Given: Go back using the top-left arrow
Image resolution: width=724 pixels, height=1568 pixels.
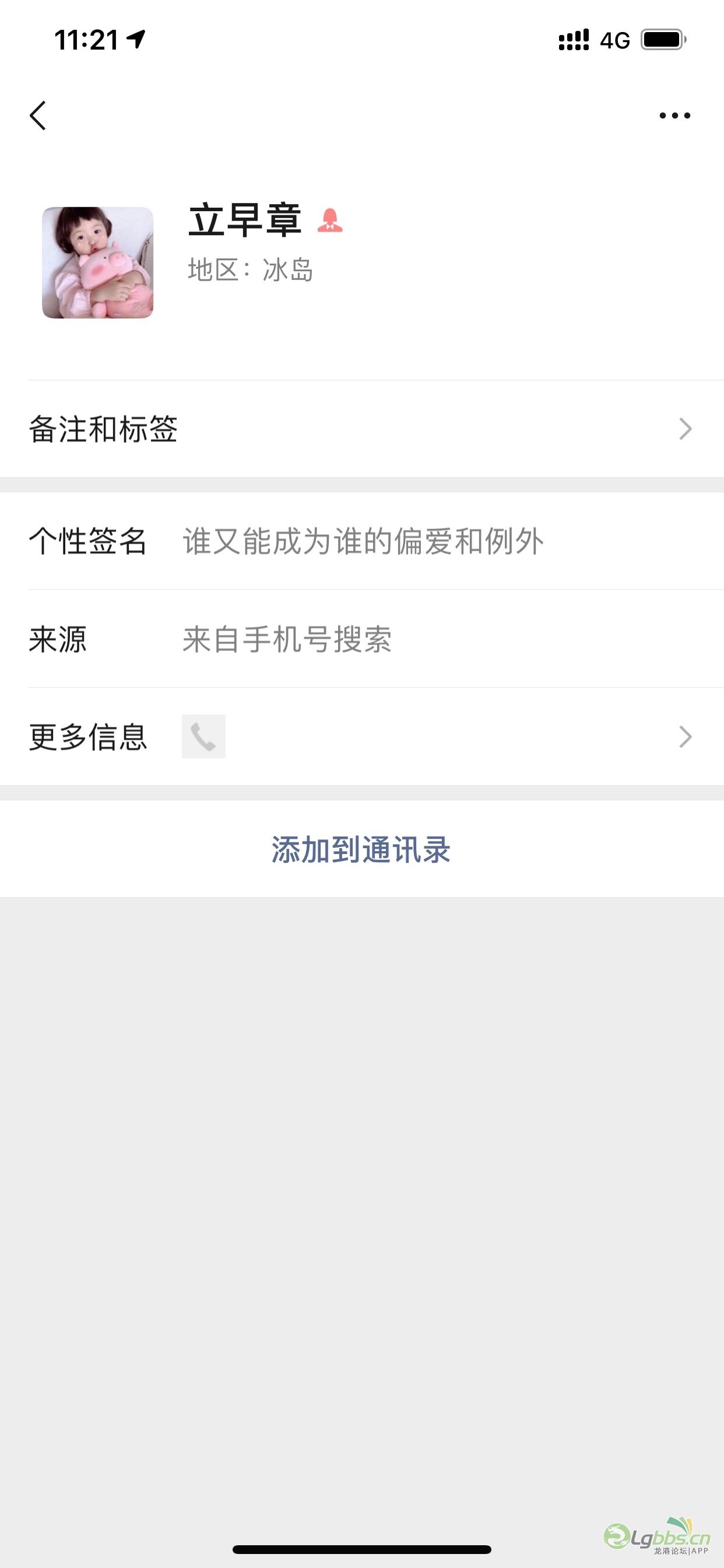Looking at the screenshot, I should 38,116.
